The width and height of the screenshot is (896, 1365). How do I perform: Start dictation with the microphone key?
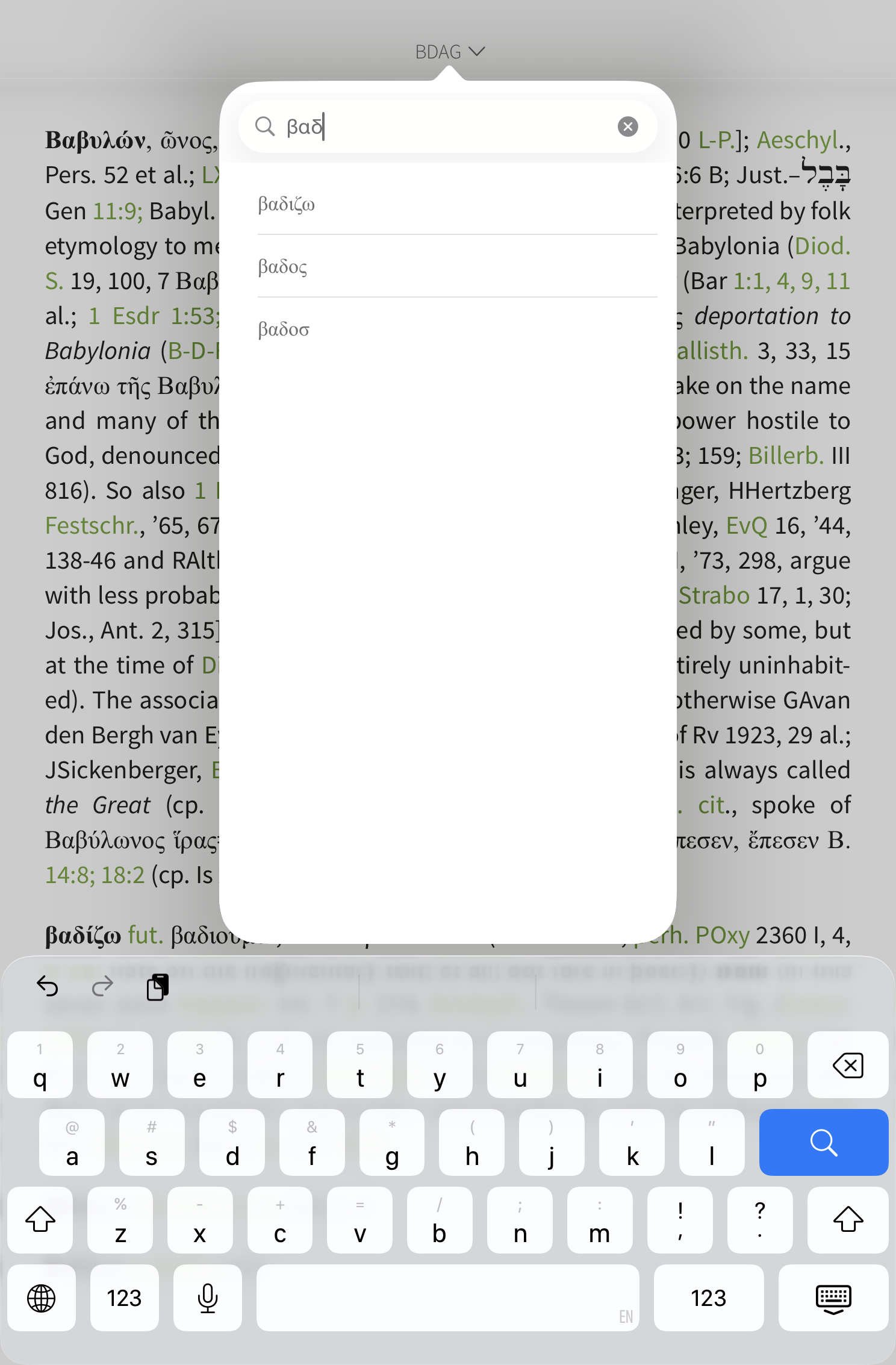click(x=208, y=1298)
